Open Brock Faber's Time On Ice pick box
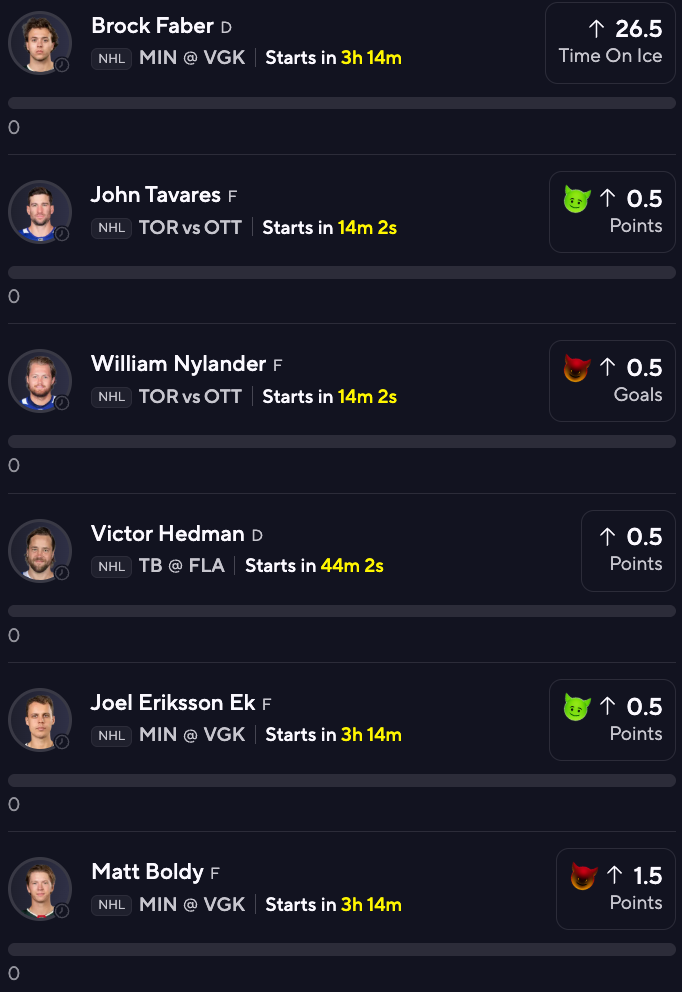Viewport: 682px width, 992px height. coord(610,43)
